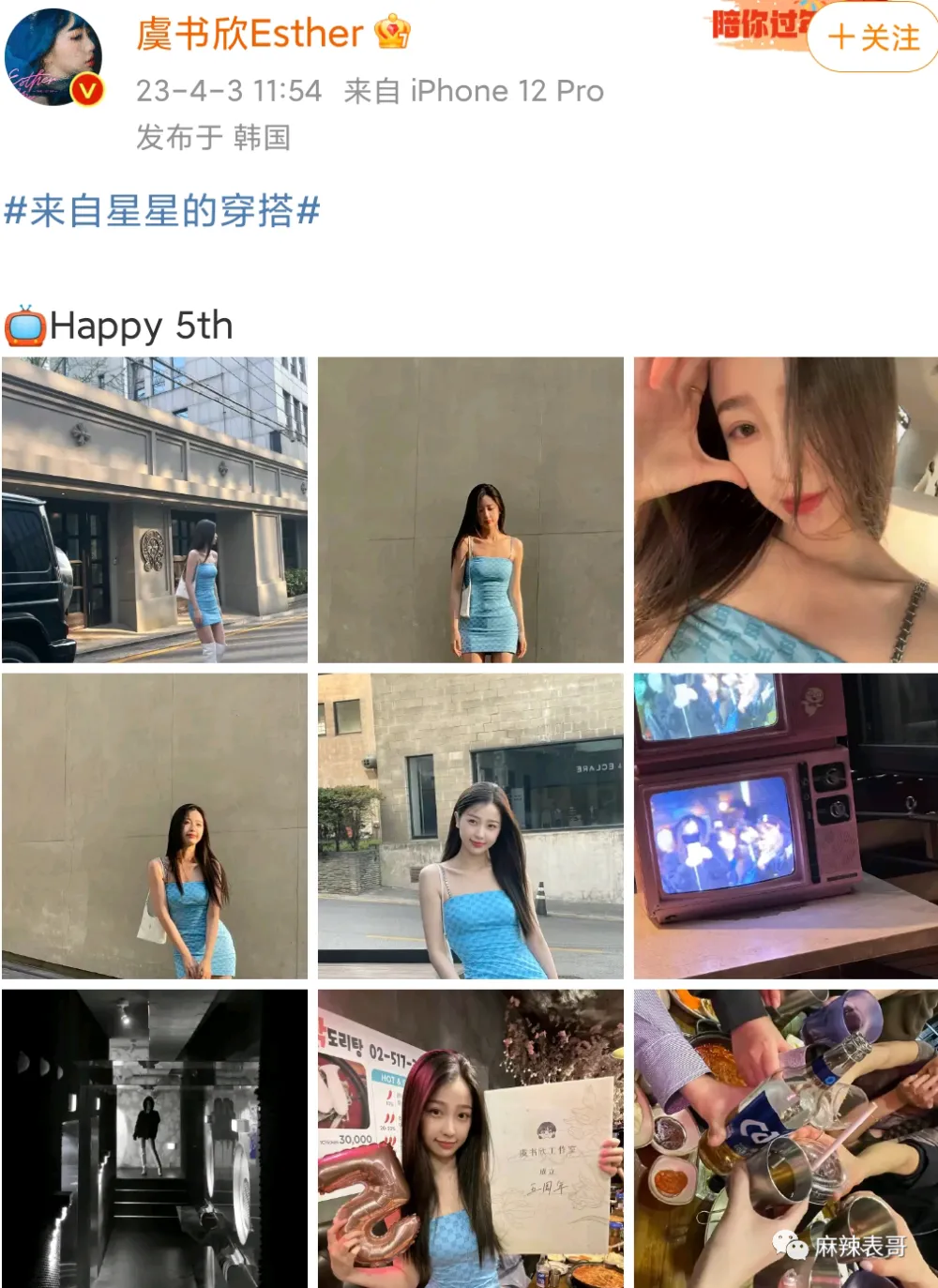Open the retro pink television photo
938x1288 pixels.
[x=785, y=826]
